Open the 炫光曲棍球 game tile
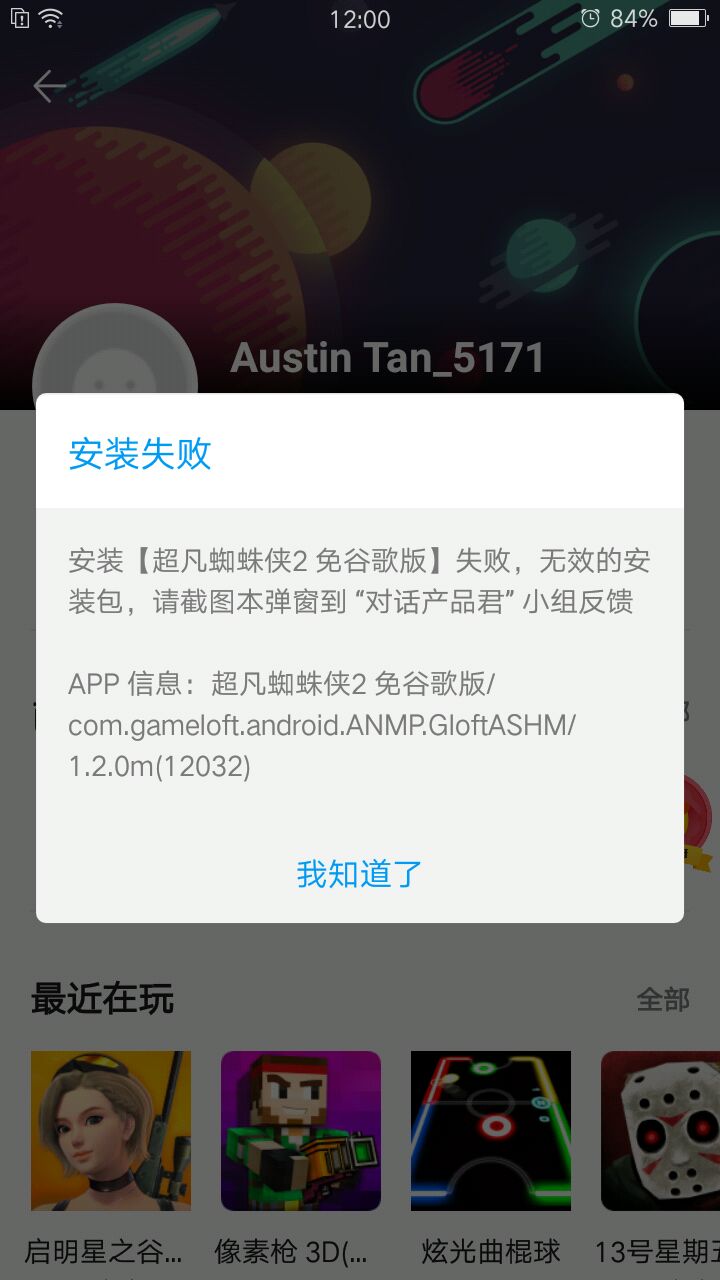The height and width of the screenshot is (1280, 720). (x=490, y=1130)
